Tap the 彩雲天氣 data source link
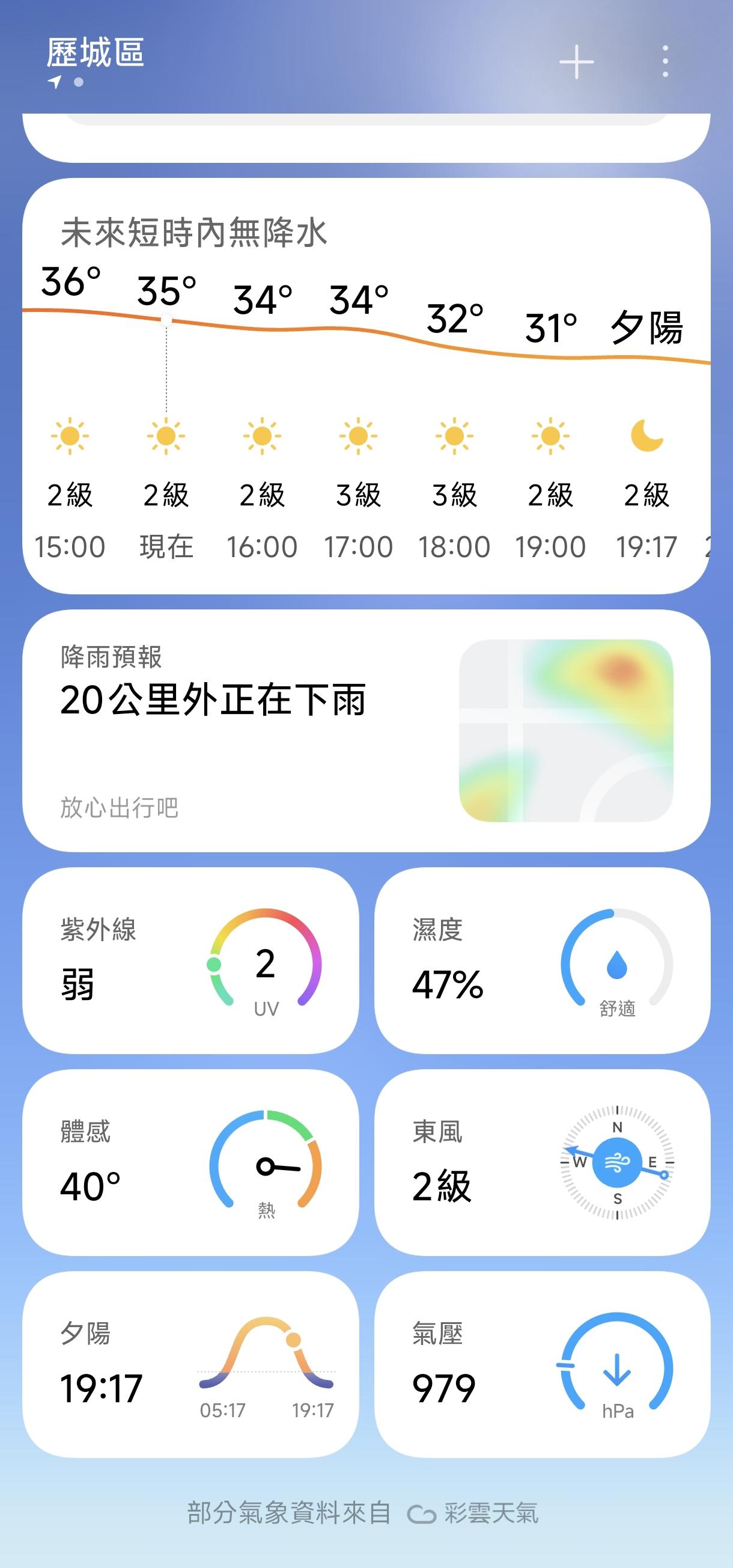 click(x=473, y=1513)
